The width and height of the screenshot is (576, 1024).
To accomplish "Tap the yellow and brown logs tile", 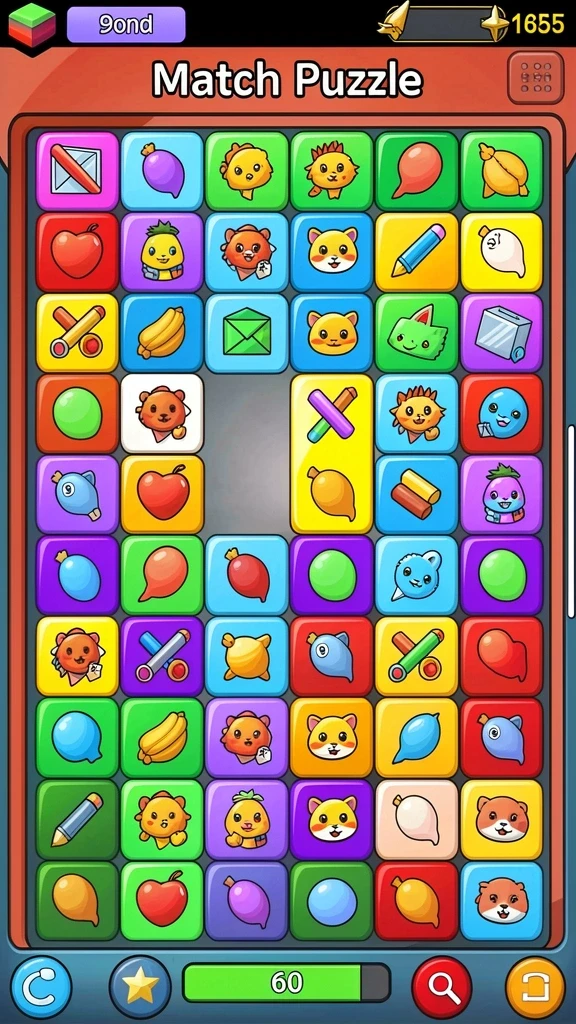I will point(417,494).
